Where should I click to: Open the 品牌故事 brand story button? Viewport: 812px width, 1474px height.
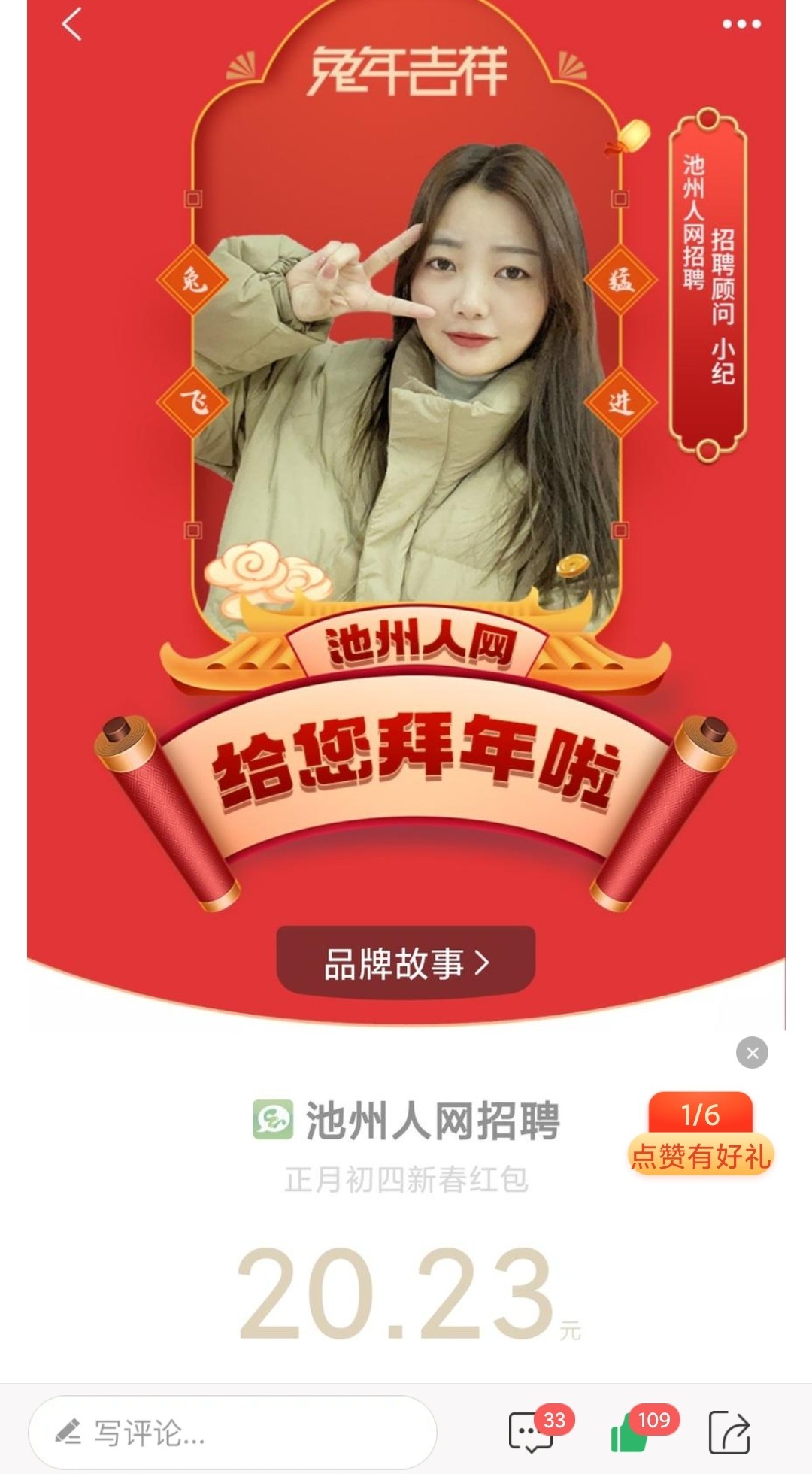[x=406, y=963]
